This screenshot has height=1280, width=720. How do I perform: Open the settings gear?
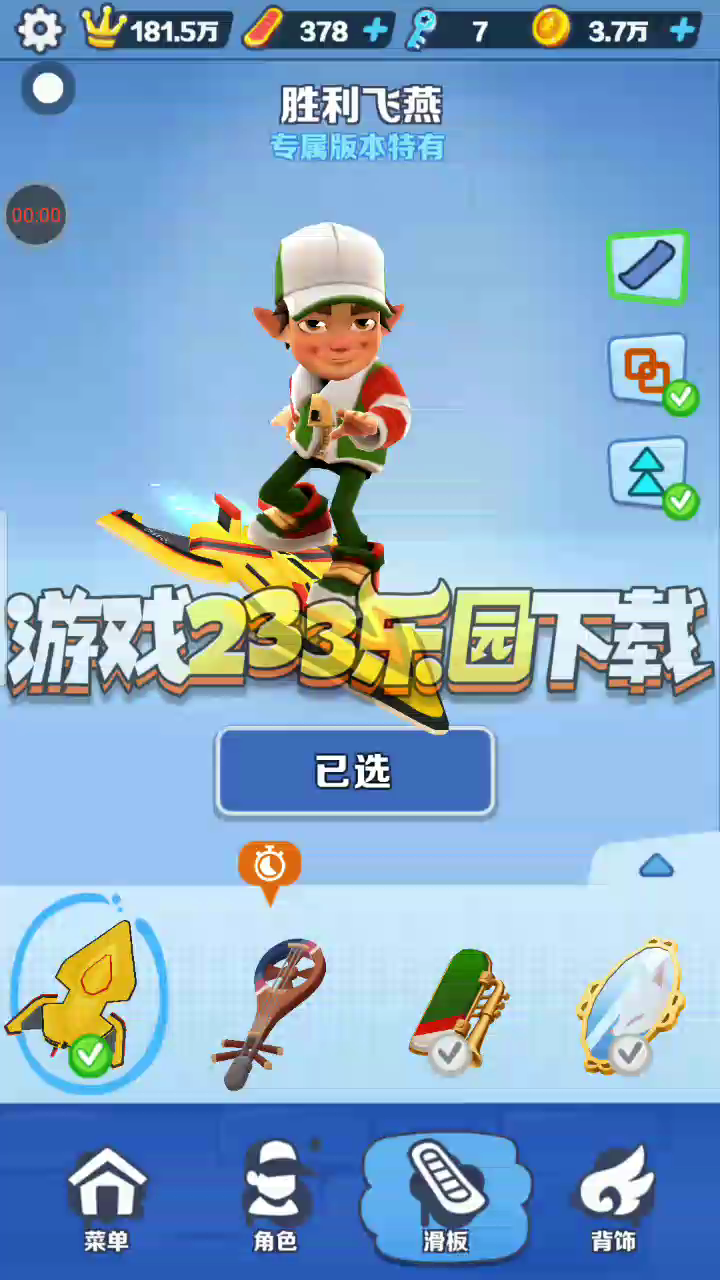(39, 31)
